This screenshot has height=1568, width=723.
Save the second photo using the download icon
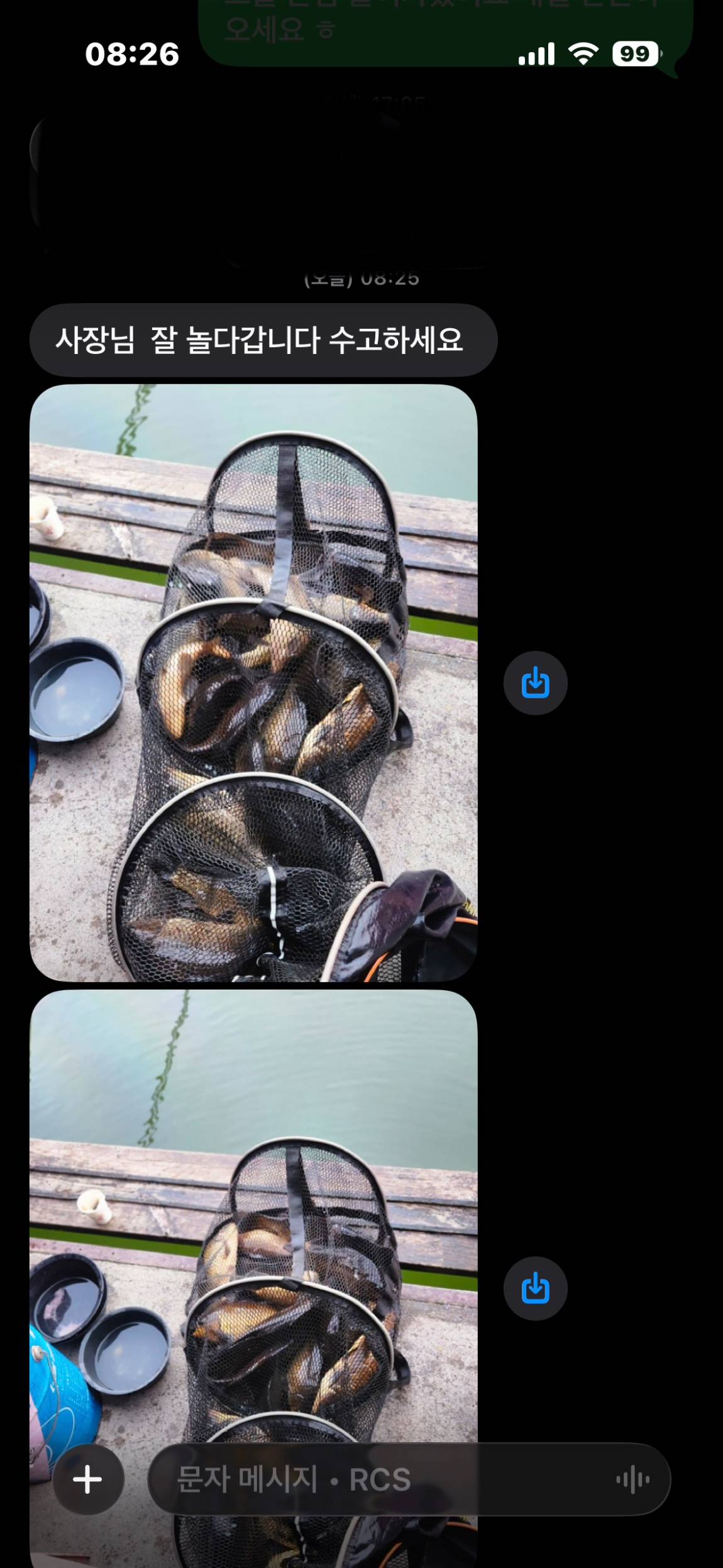(535, 1288)
